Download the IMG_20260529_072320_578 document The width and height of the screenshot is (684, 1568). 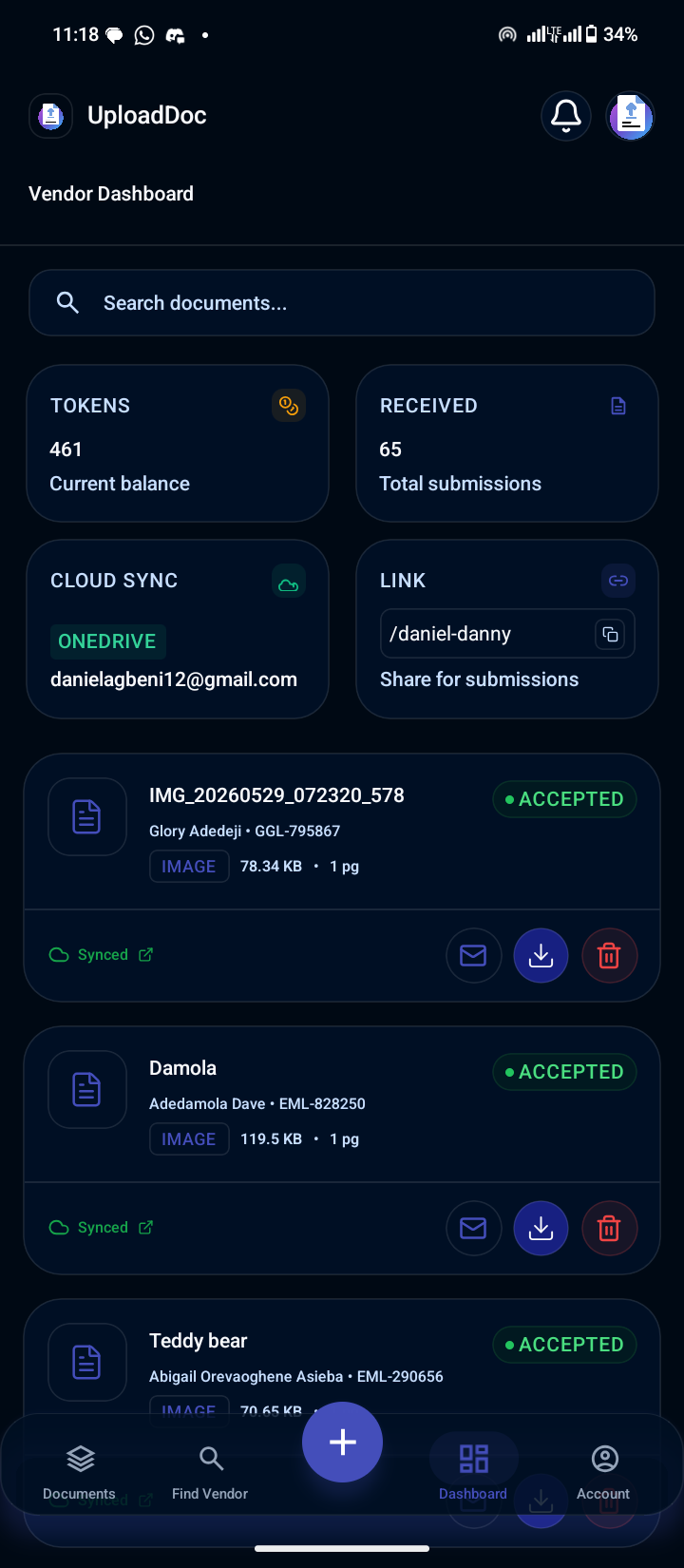click(x=541, y=955)
